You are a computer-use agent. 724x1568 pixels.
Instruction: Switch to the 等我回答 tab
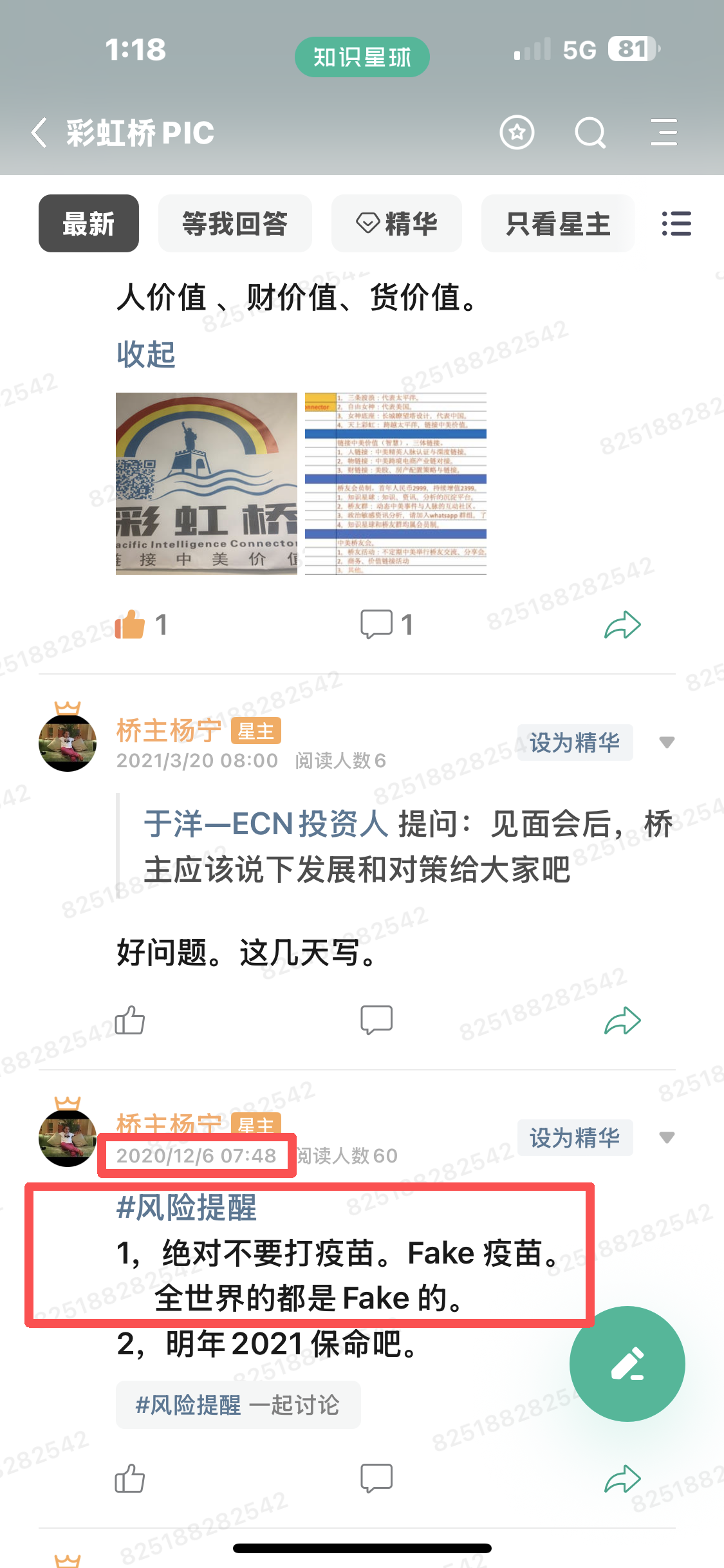[235, 223]
